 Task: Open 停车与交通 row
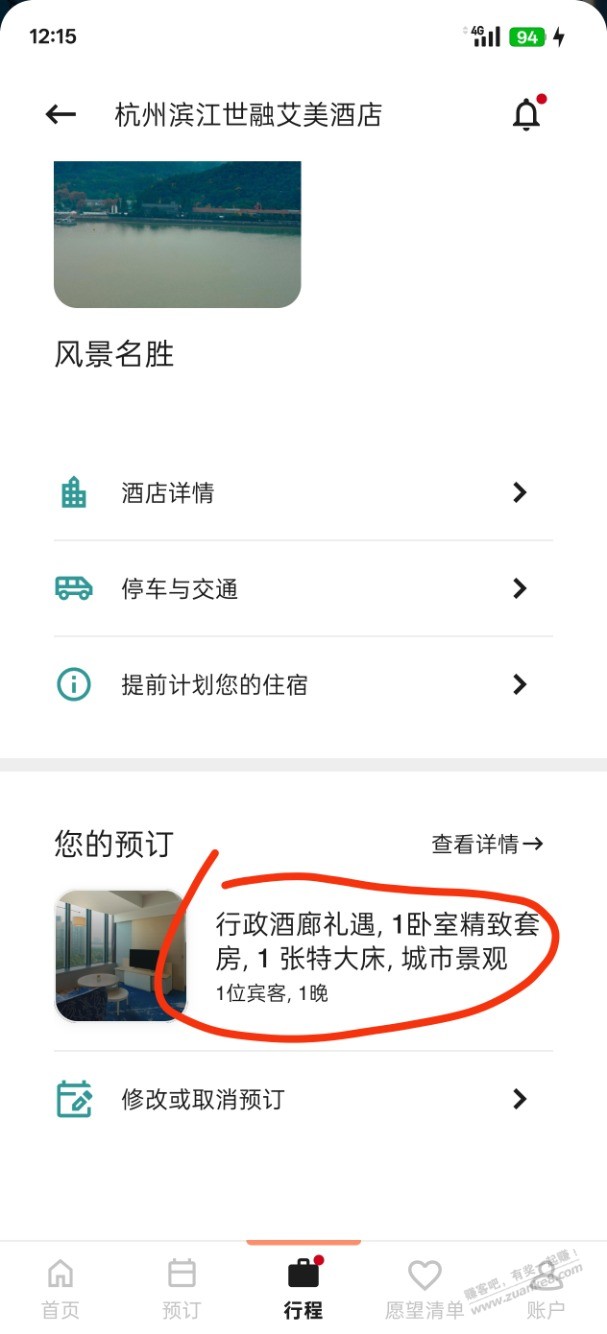pos(303,589)
